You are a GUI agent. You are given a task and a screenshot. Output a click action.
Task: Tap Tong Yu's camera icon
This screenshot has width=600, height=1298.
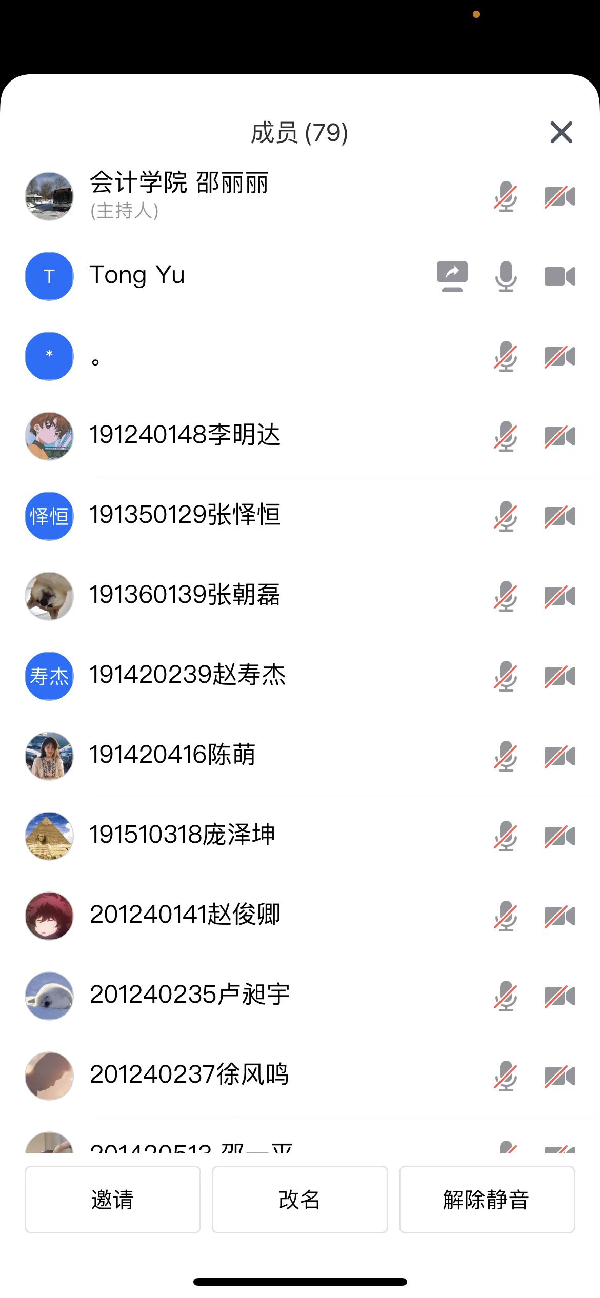click(x=560, y=276)
